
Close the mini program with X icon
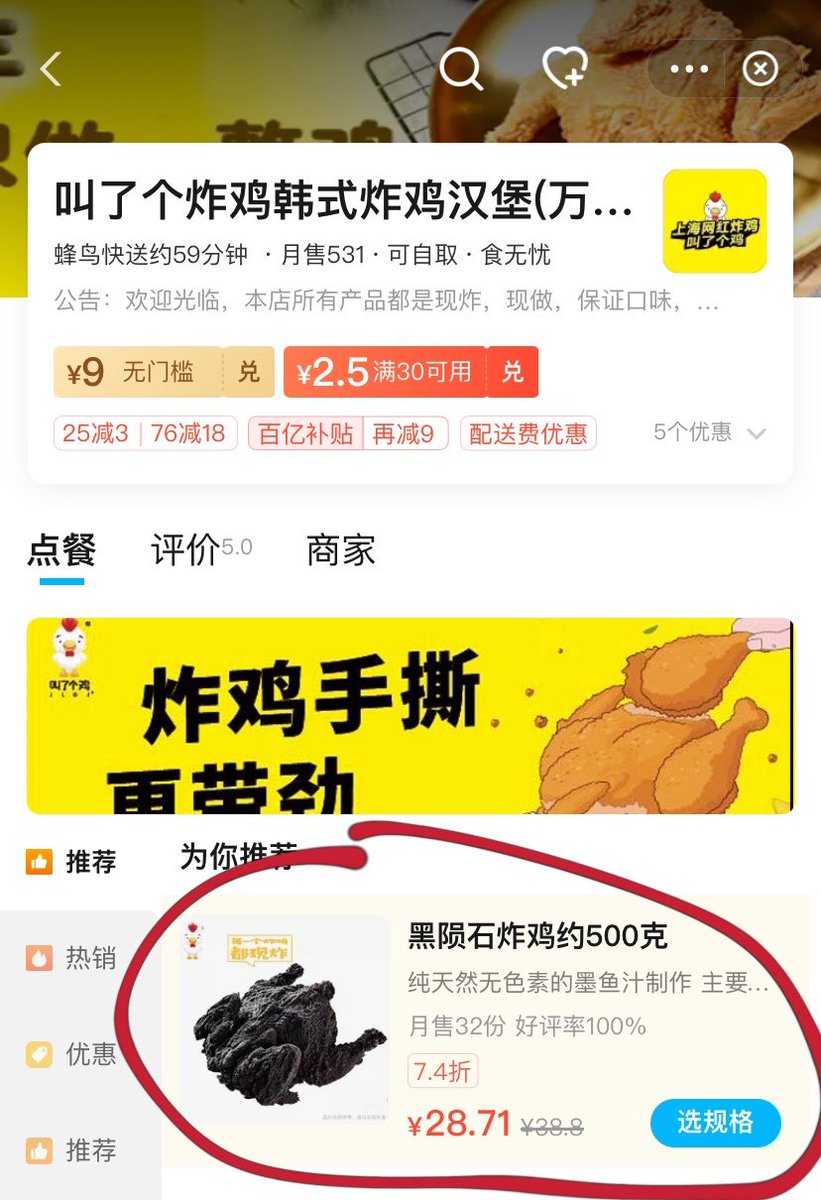coord(760,69)
